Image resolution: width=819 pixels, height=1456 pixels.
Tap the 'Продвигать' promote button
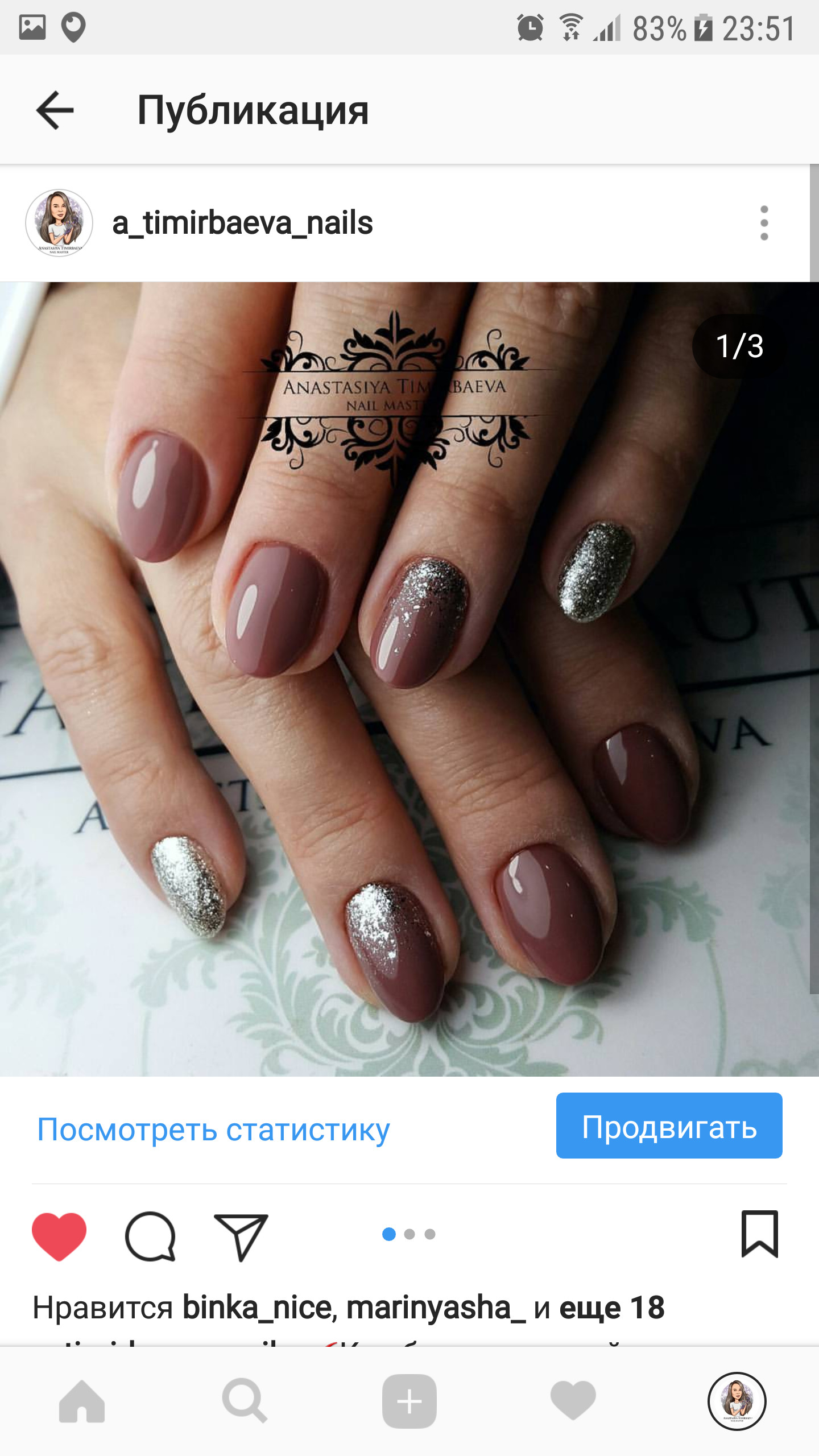pyautogui.click(x=669, y=1126)
